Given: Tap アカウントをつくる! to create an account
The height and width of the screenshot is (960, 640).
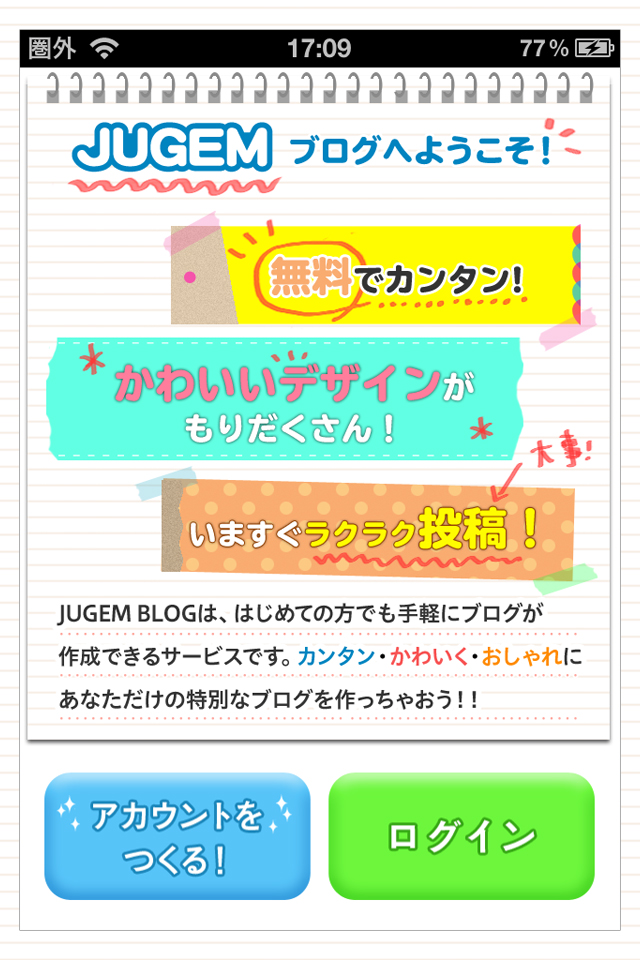Looking at the screenshot, I should click(177, 836).
